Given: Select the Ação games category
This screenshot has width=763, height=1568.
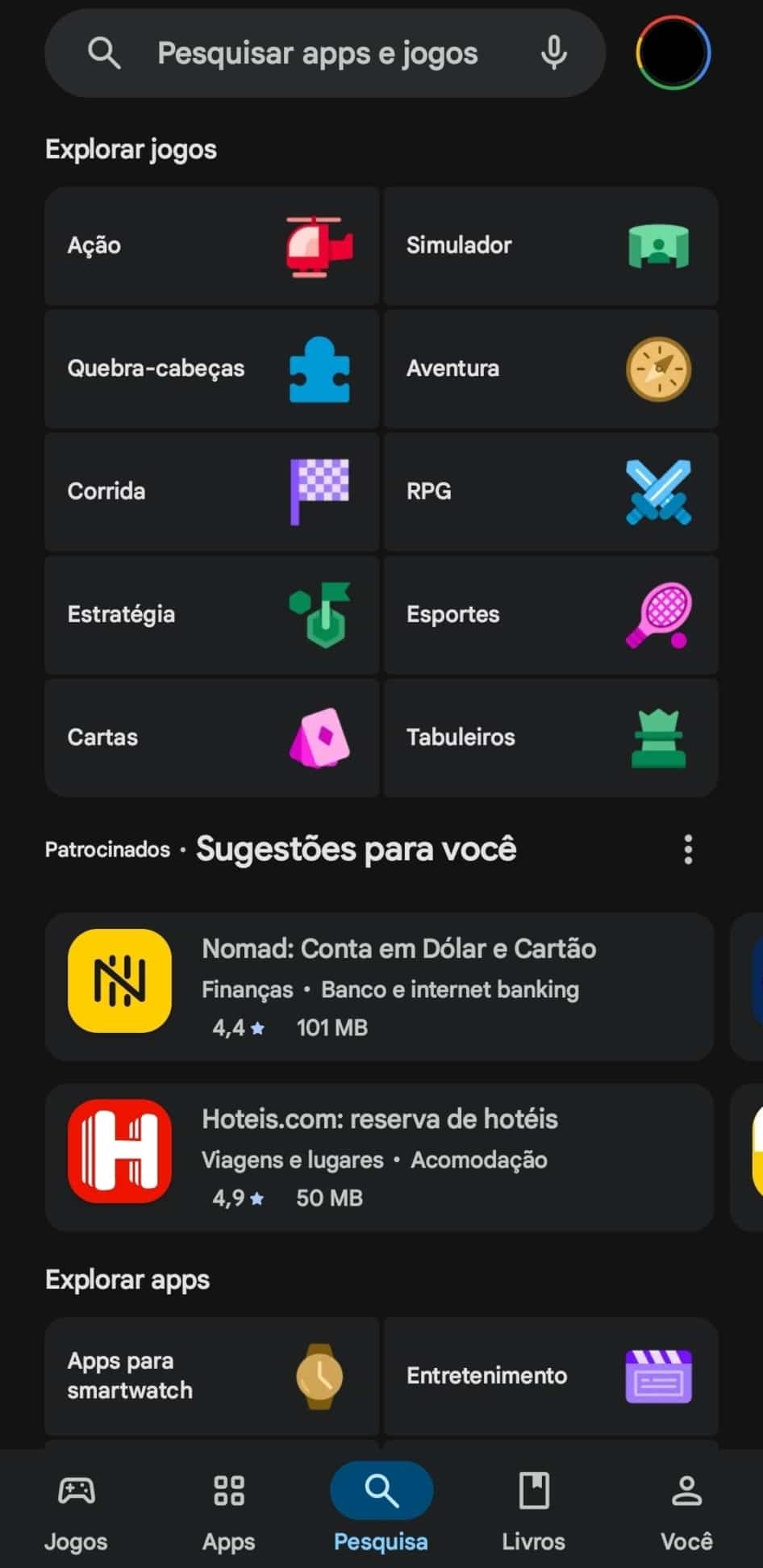Looking at the screenshot, I should [211, 245].
